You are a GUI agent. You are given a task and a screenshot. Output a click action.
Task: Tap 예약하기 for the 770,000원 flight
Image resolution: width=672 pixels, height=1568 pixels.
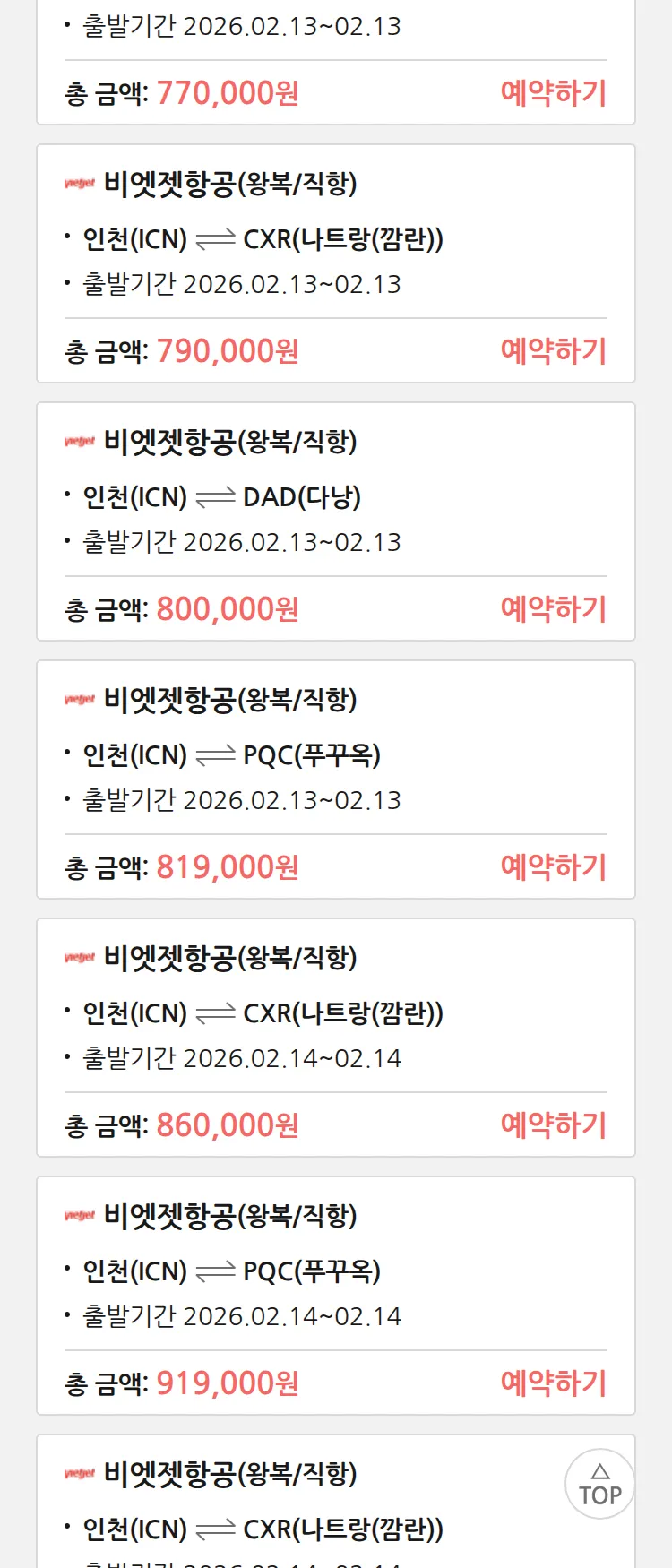[x=553, y=93]
